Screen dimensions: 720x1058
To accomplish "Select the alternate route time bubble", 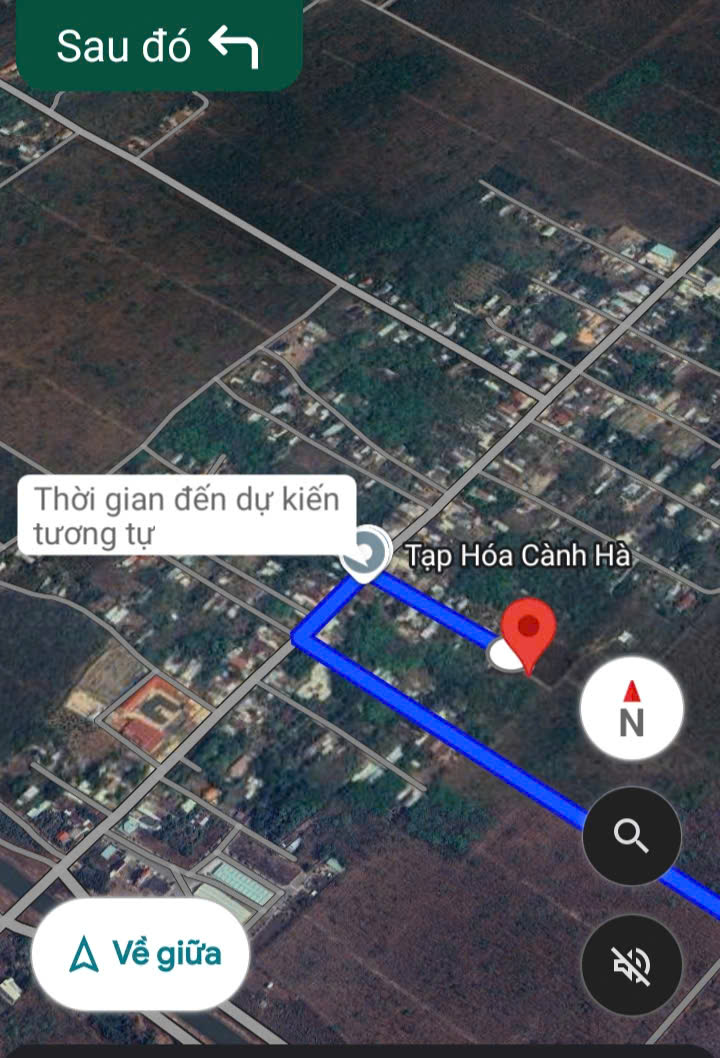I will pos(187,515).
